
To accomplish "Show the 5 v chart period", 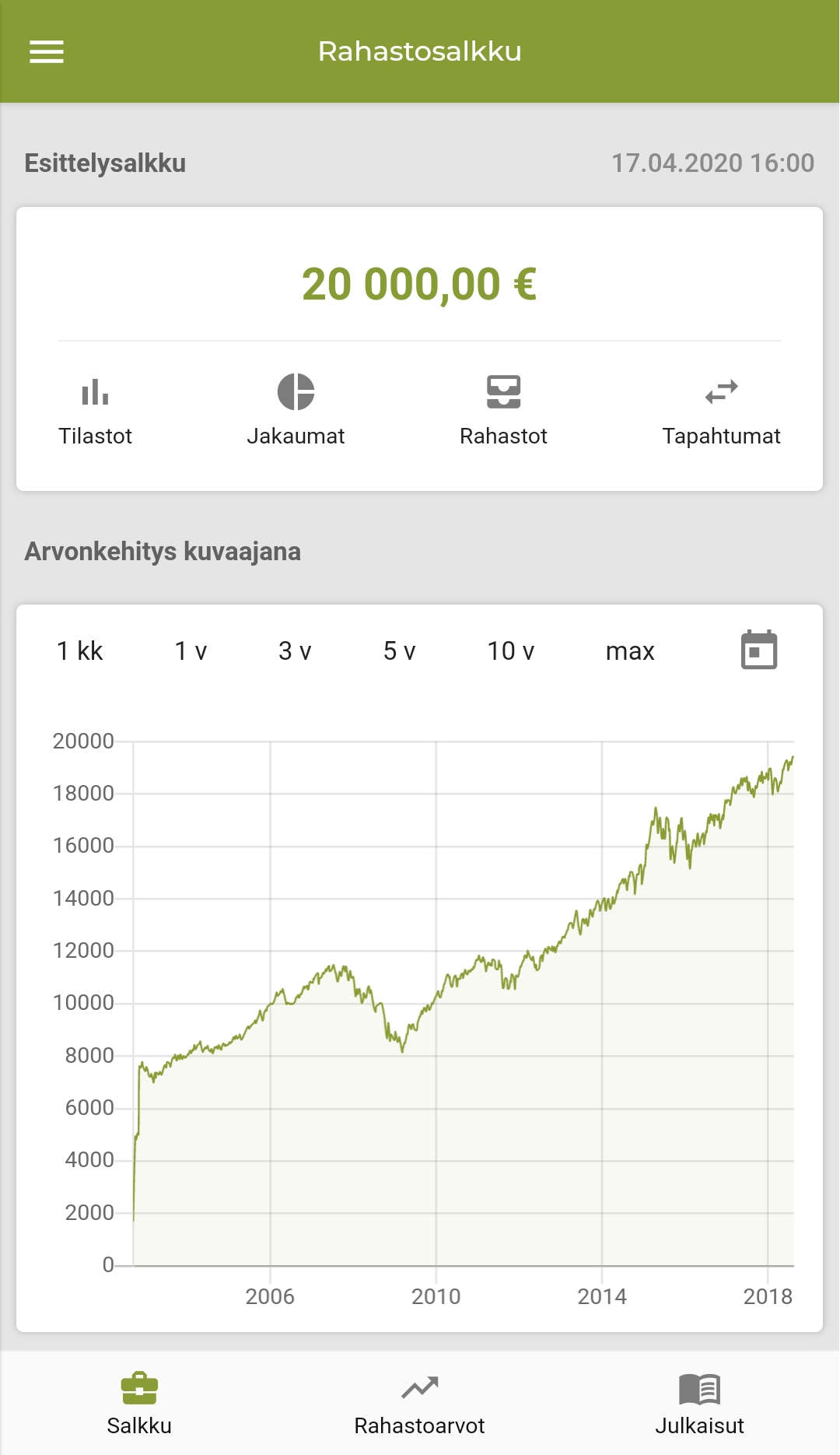I will [x=400, y=650].
